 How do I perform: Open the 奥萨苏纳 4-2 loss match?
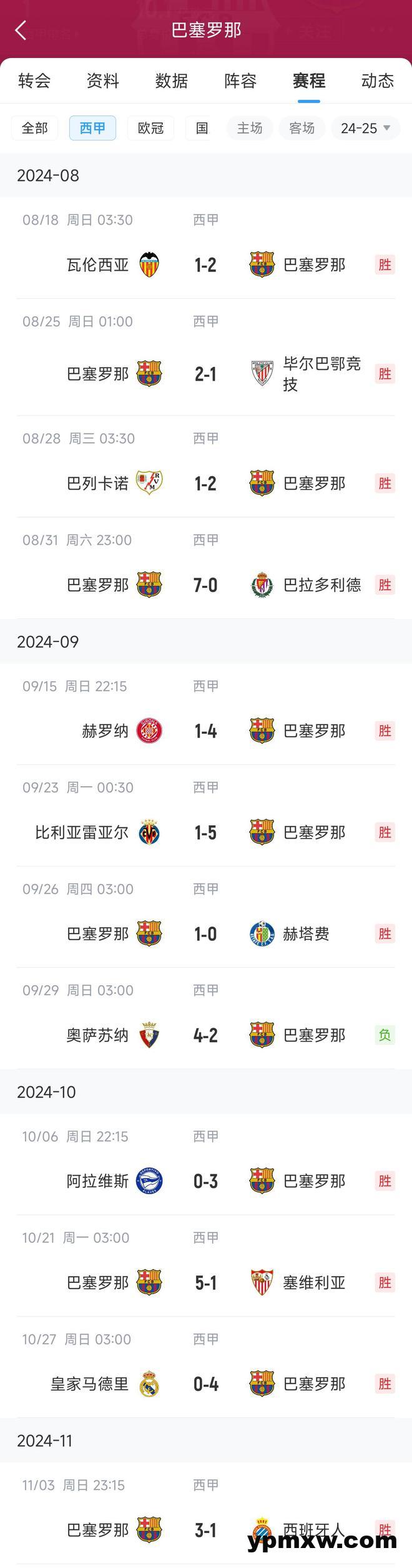pos(205,1036)
